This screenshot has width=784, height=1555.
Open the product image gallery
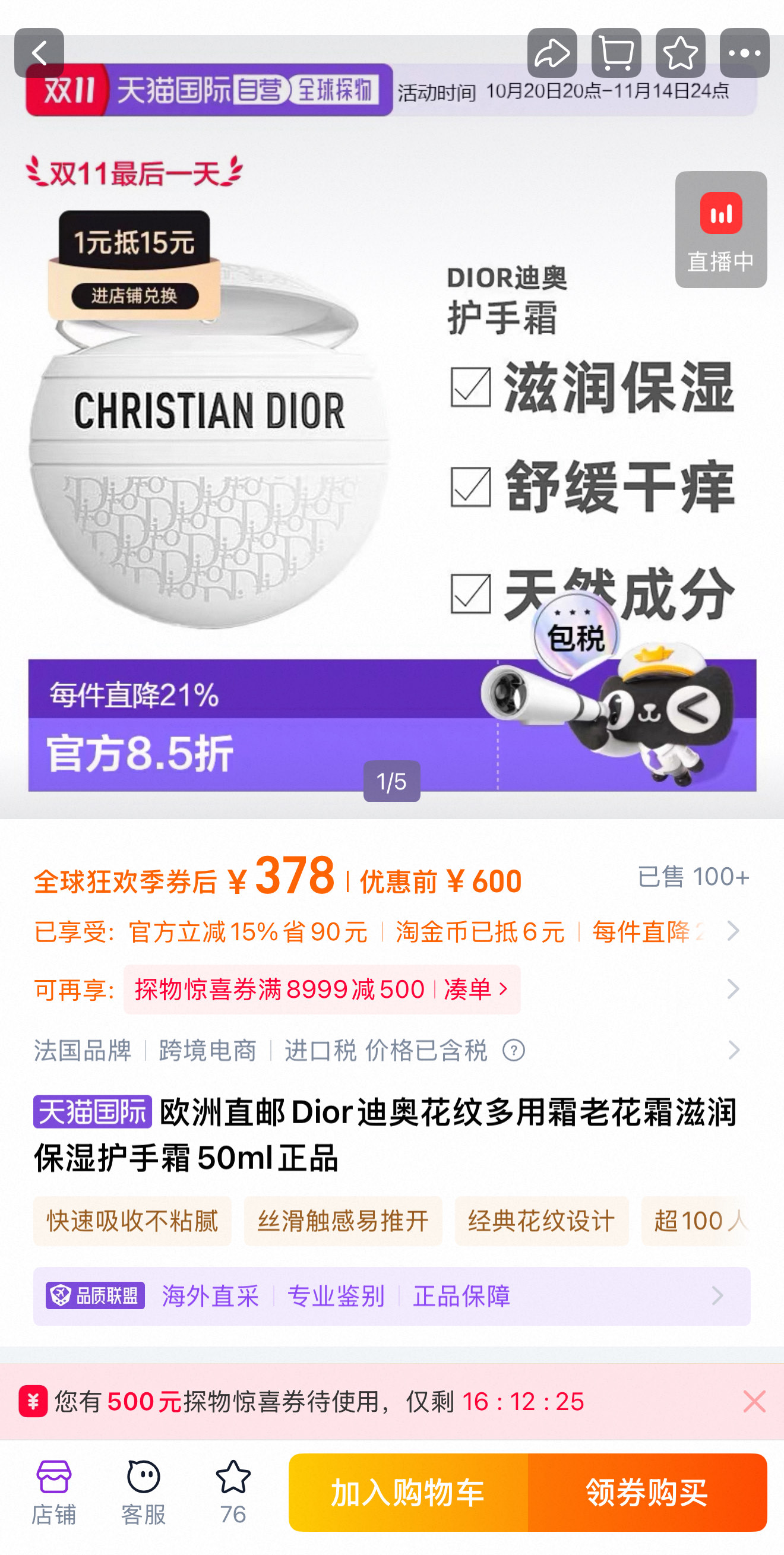(x=391, y=425)
